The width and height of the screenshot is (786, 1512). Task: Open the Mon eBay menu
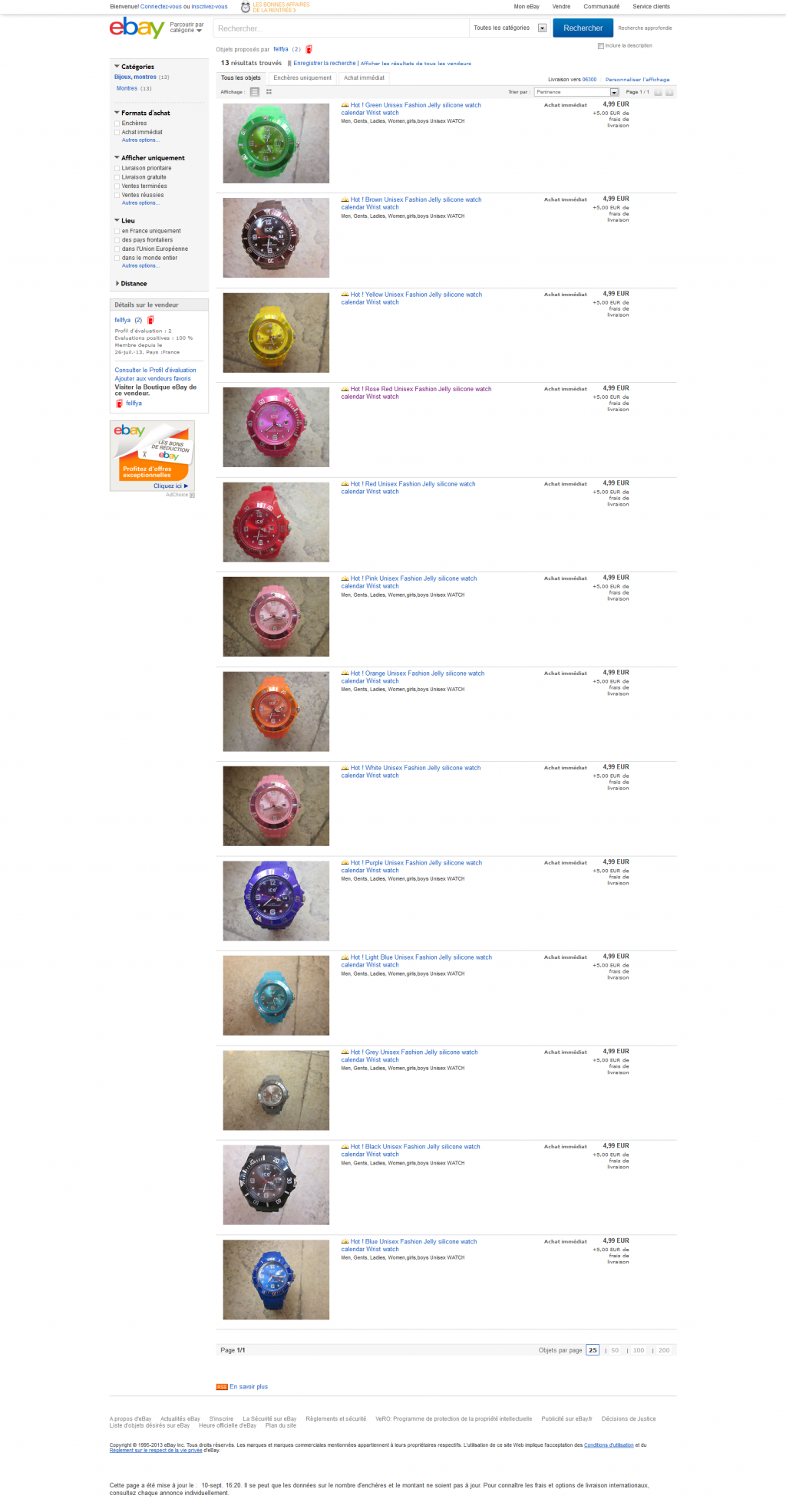tap(527, 7)
